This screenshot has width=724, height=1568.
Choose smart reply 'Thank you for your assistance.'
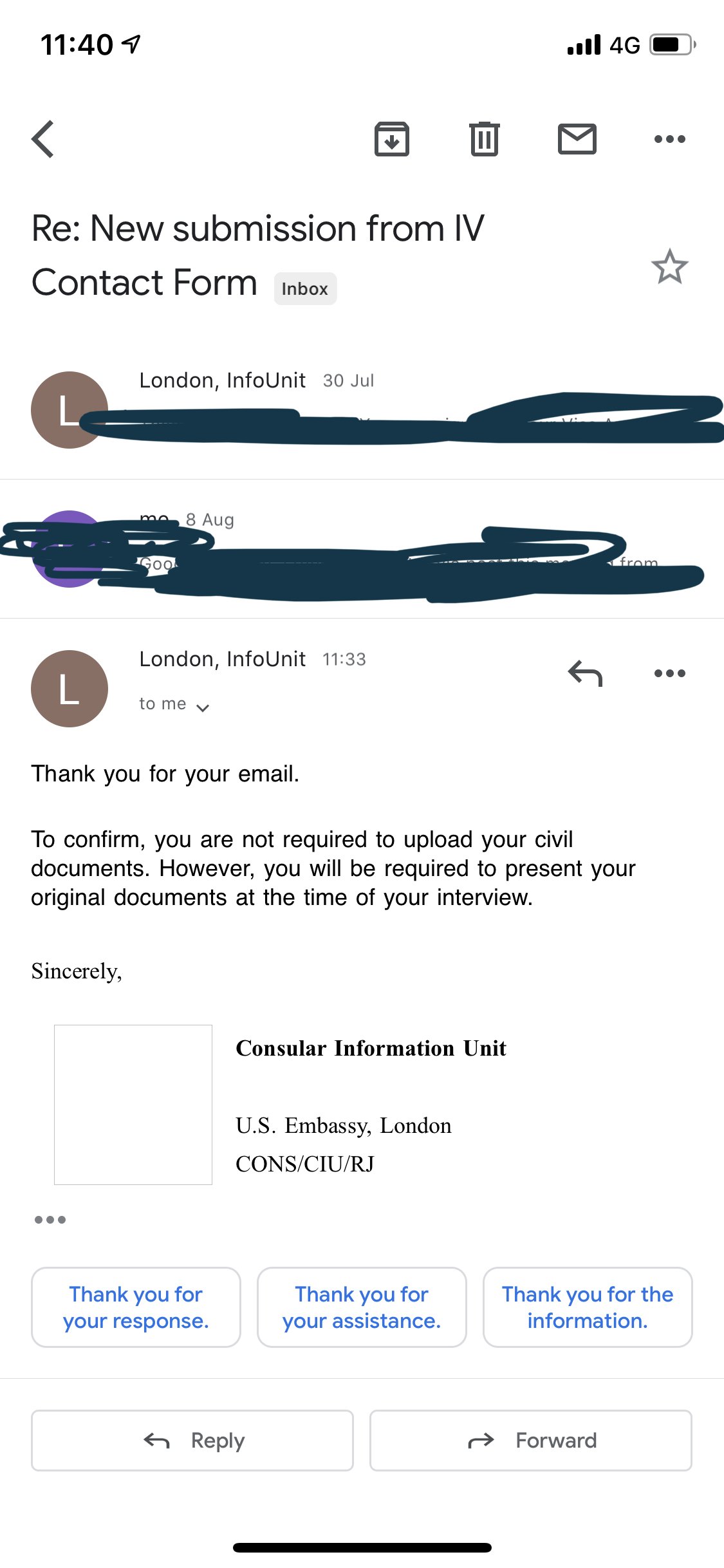click(362, 1307)
